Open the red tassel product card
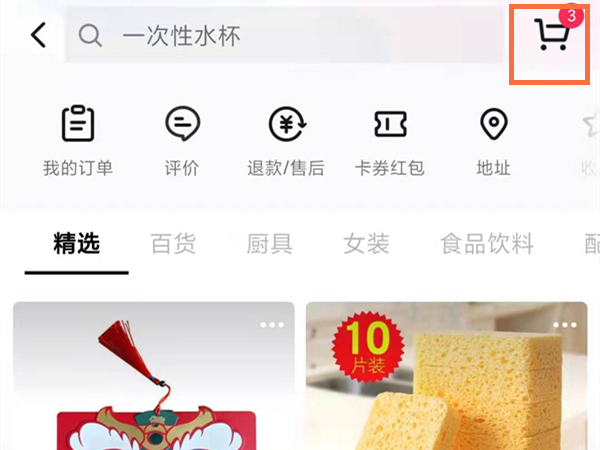Image resolution: width=600 pixels, height=450 pixels. [153, 385]
